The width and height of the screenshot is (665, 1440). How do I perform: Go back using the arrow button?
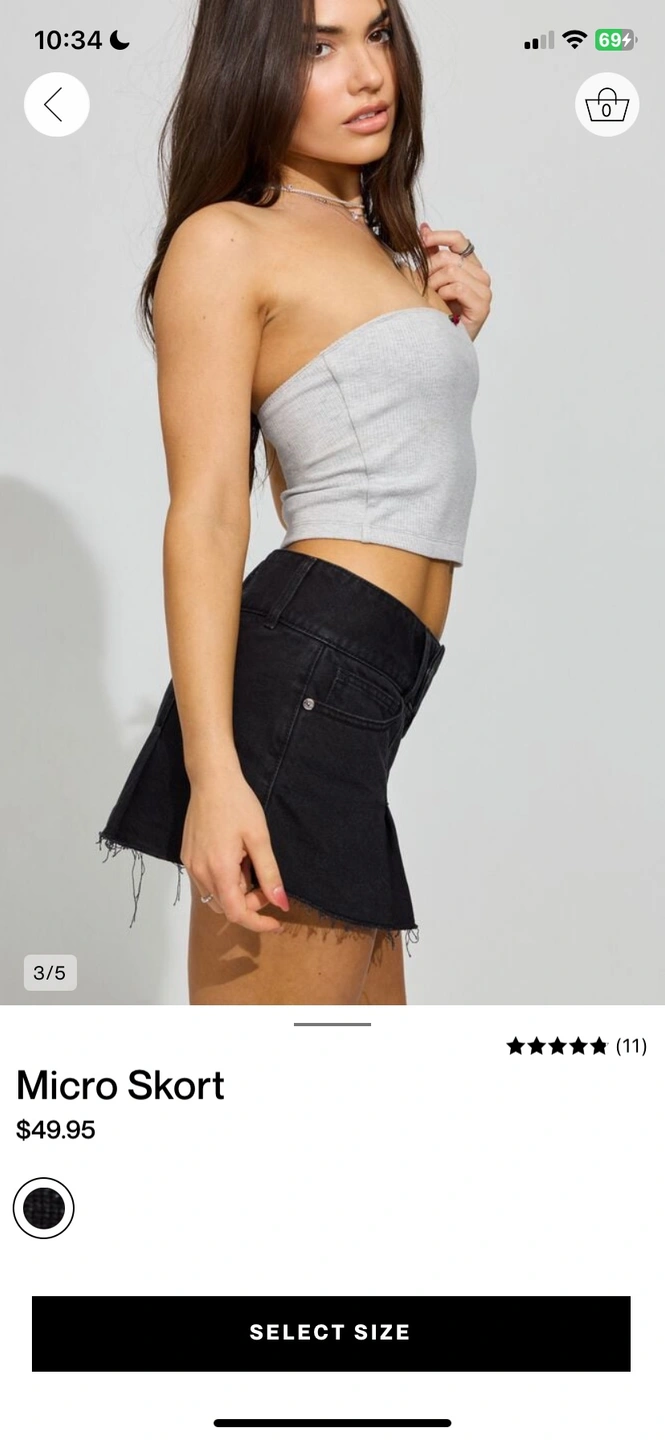point(56,104)
